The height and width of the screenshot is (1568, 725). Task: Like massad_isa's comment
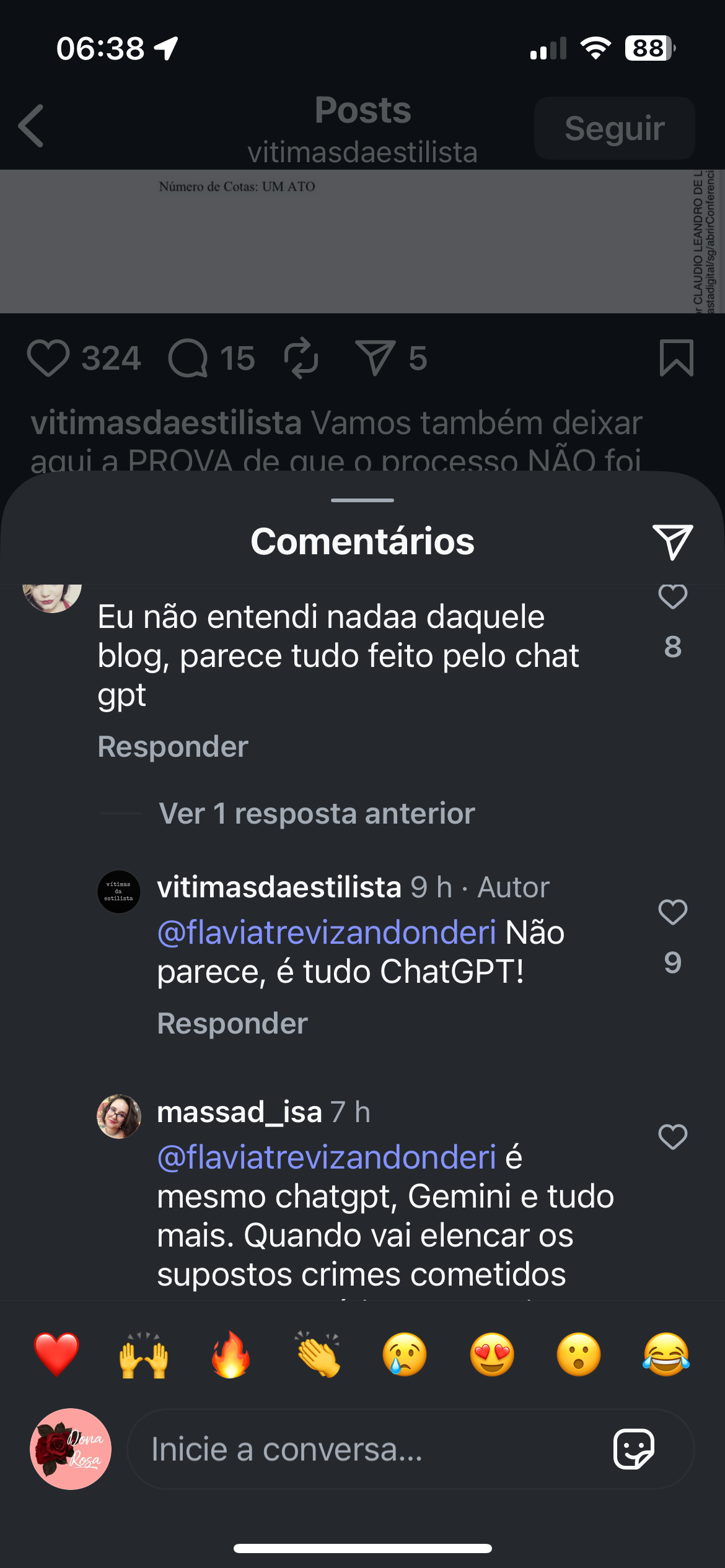[x=672, y=1138]
